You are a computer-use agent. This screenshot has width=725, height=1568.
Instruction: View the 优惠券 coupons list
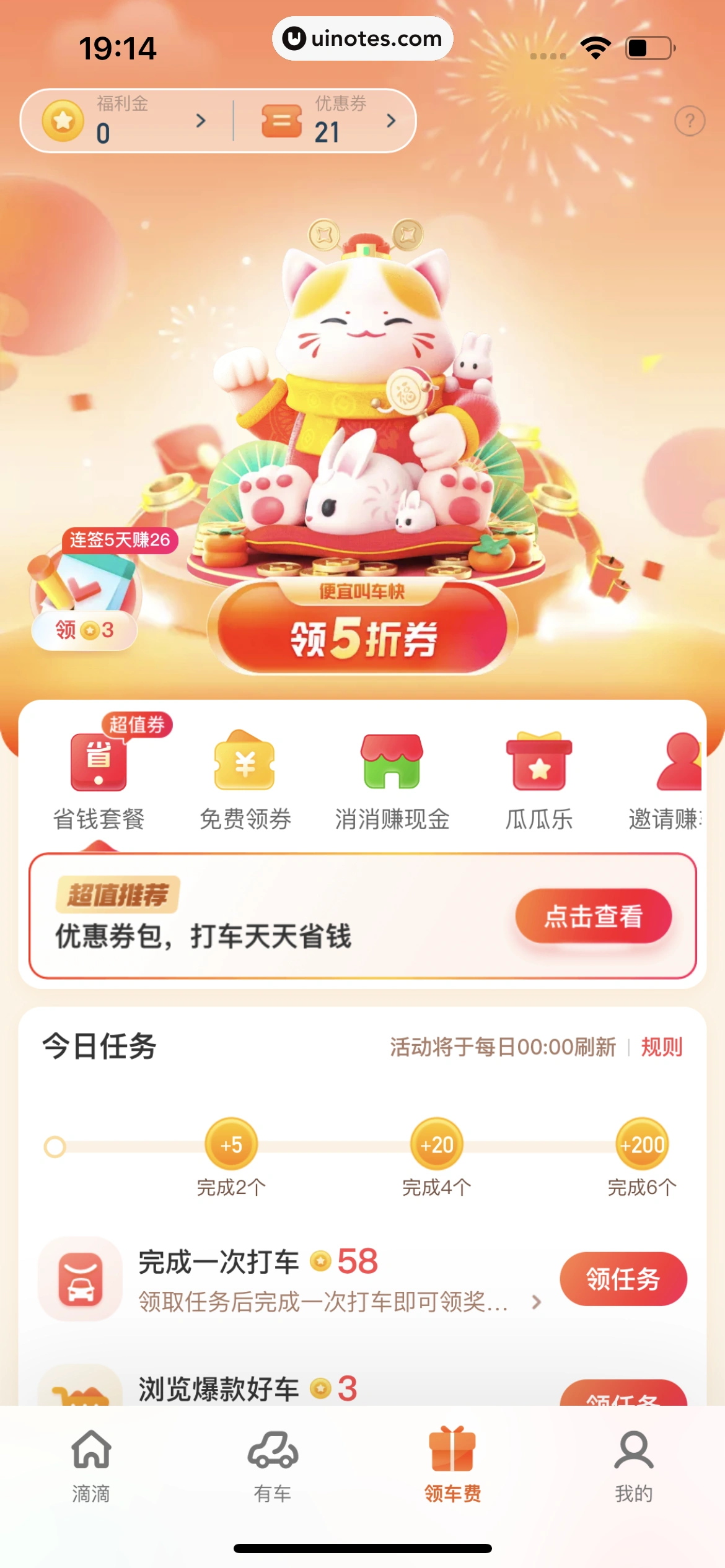(x=328, y=121)
